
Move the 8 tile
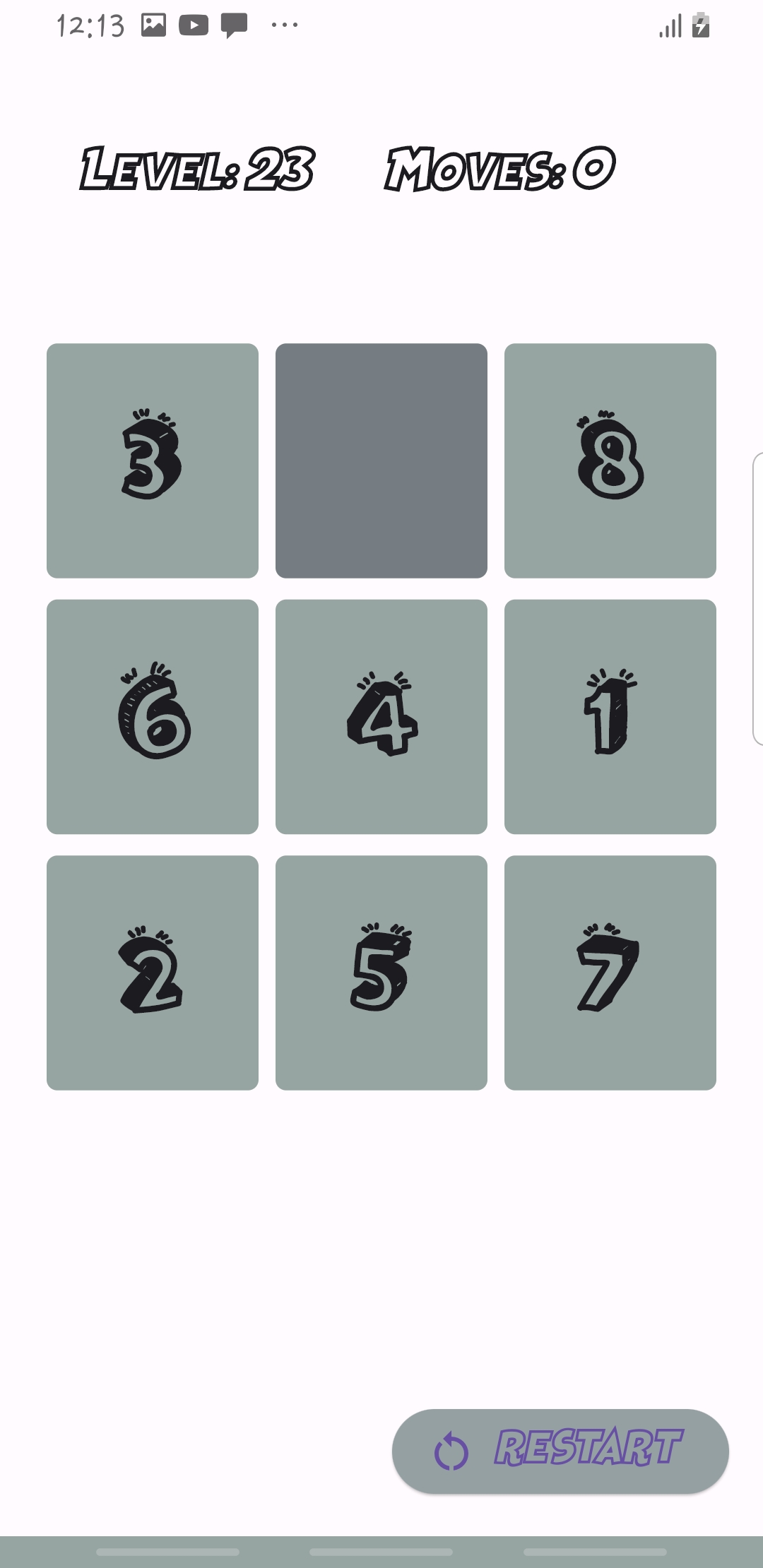pyautogui.click(x=610, y=461)
